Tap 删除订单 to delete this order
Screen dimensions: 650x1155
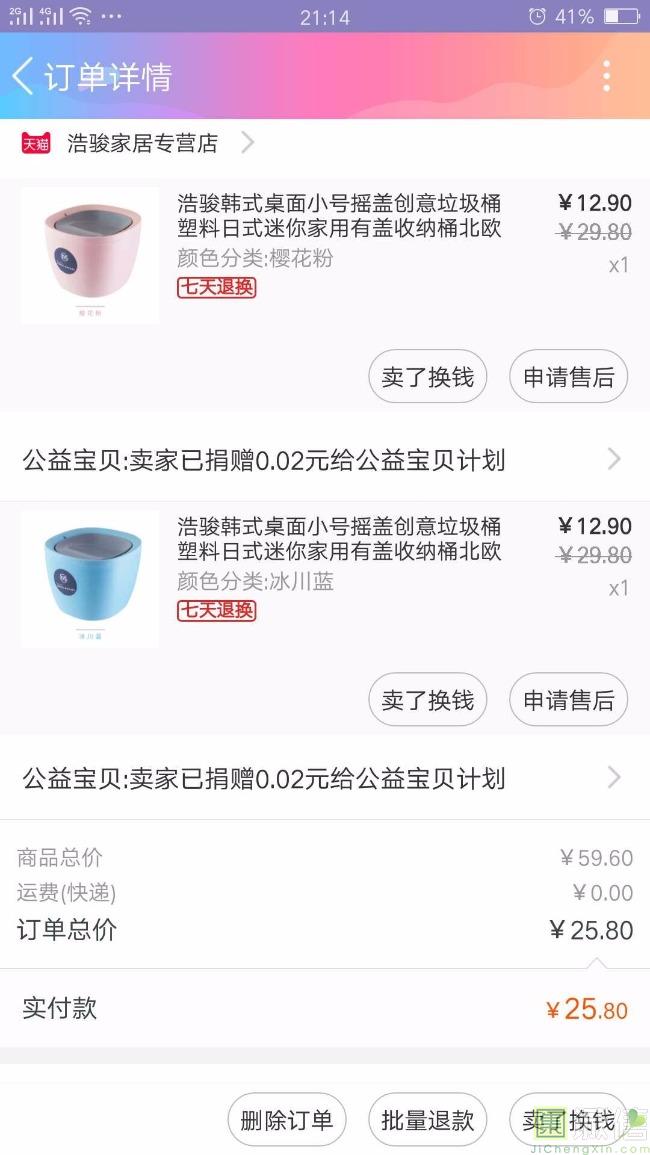[287, 1120]
